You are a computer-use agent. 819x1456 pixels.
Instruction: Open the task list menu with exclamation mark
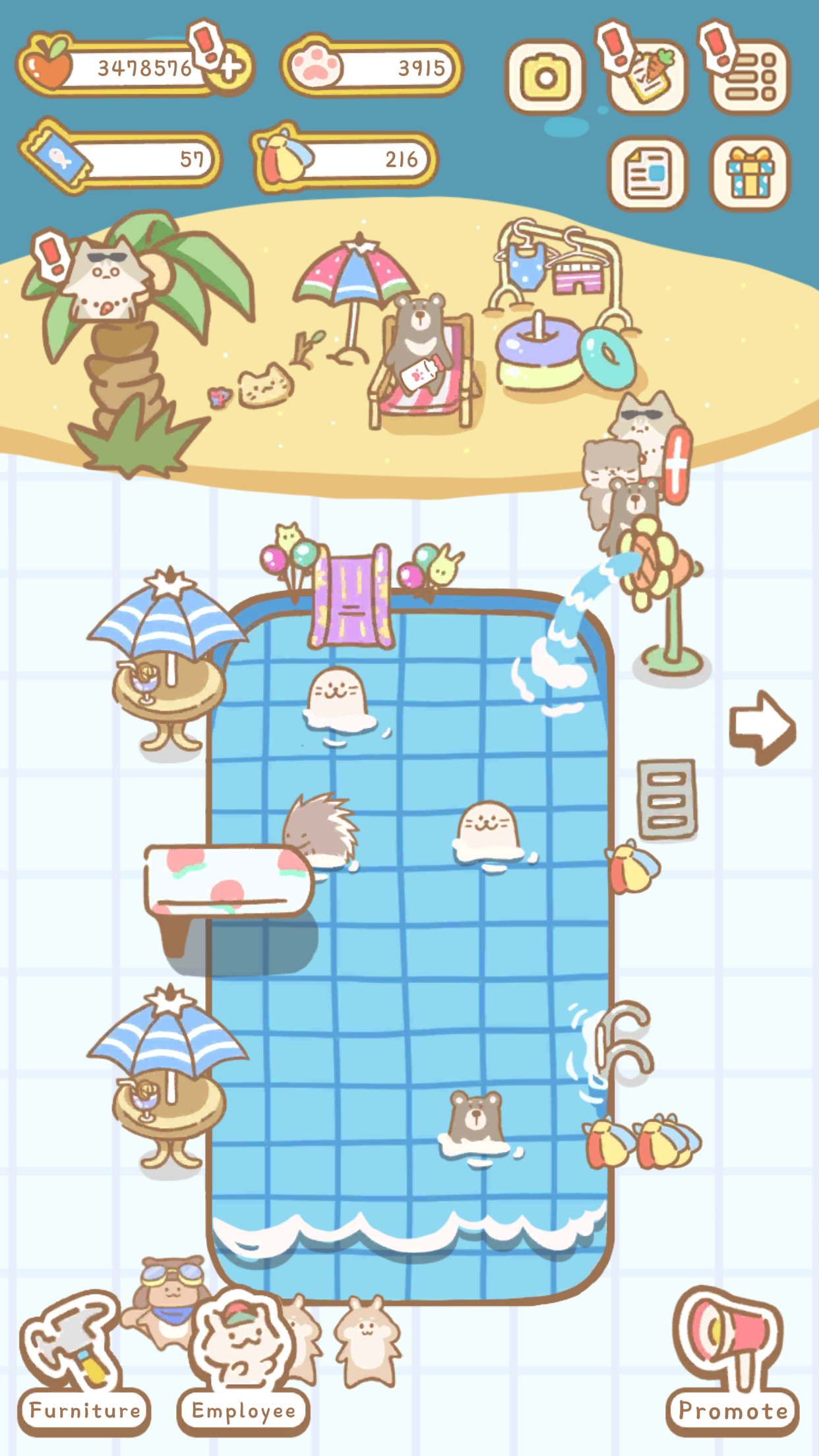click(x=748, y=75)
